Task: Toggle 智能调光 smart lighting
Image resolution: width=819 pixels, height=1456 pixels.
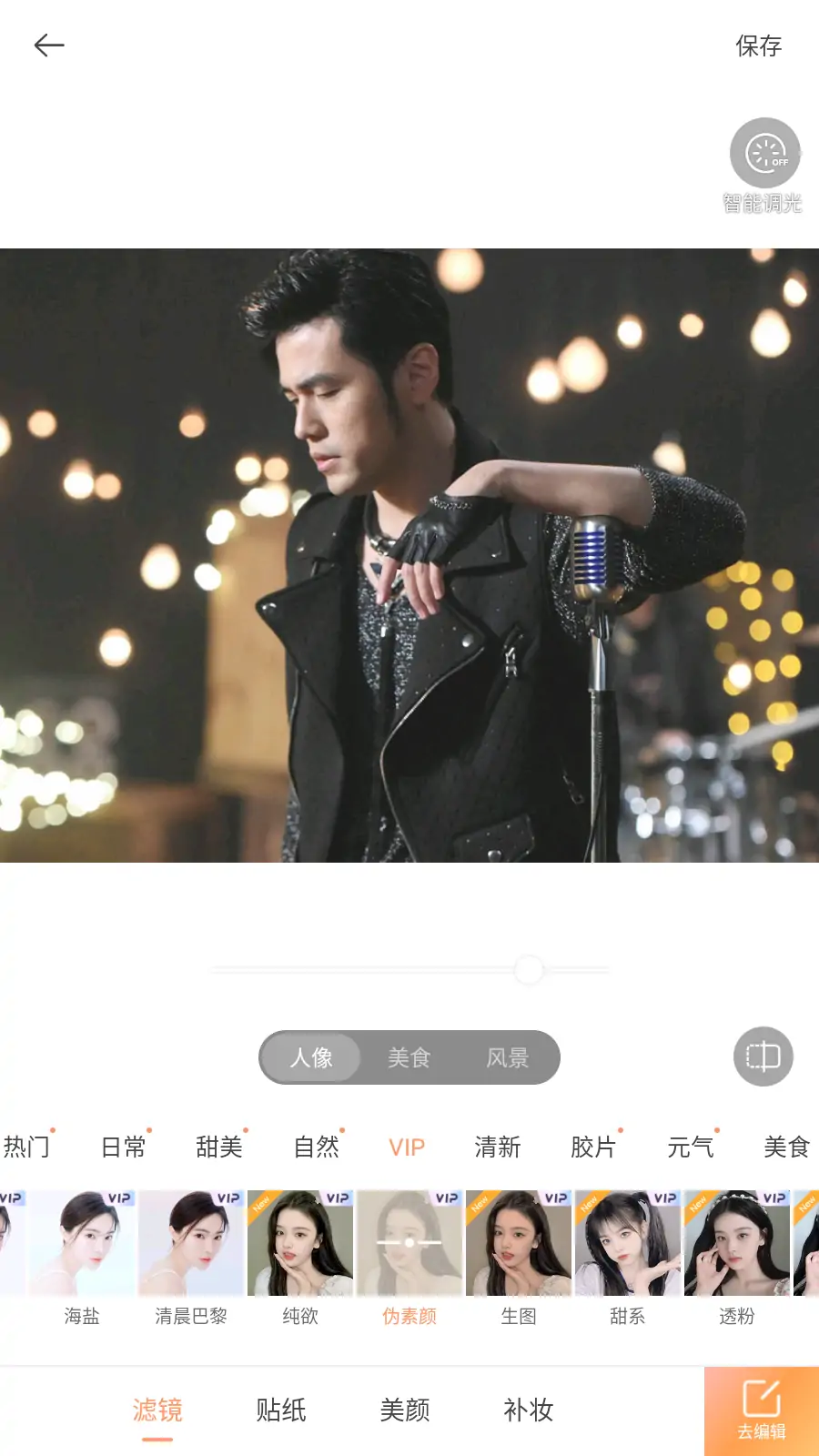Action: click(x=764, y=154)
